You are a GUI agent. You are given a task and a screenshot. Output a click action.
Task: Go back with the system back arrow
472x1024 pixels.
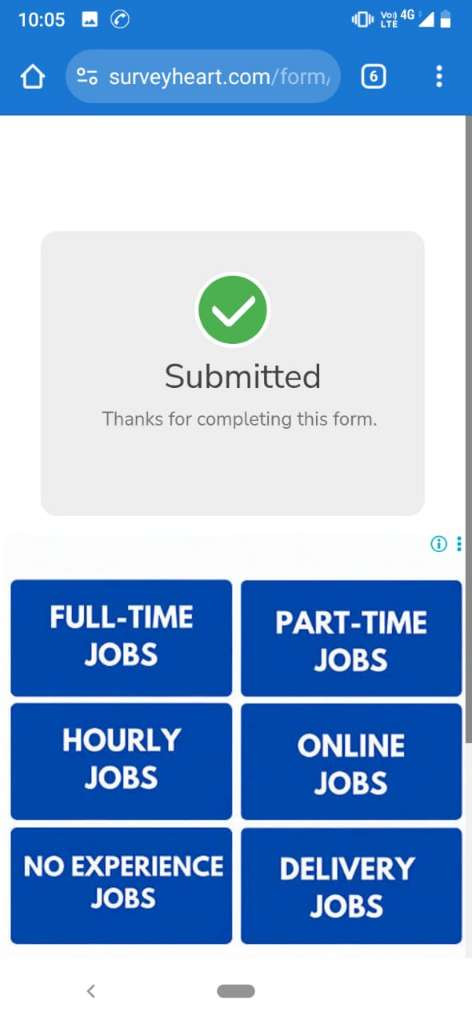tap(91, 991)
